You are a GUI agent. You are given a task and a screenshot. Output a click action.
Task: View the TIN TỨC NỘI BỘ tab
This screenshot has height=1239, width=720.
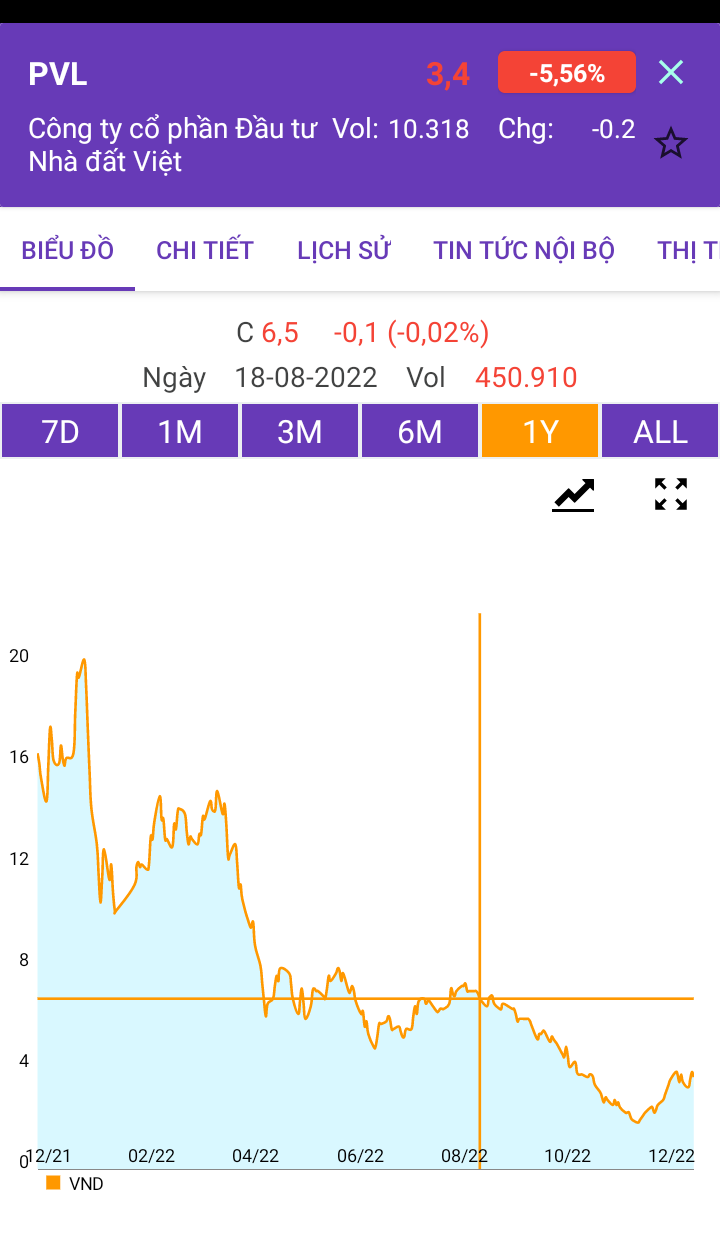click(x=523, y=250)
